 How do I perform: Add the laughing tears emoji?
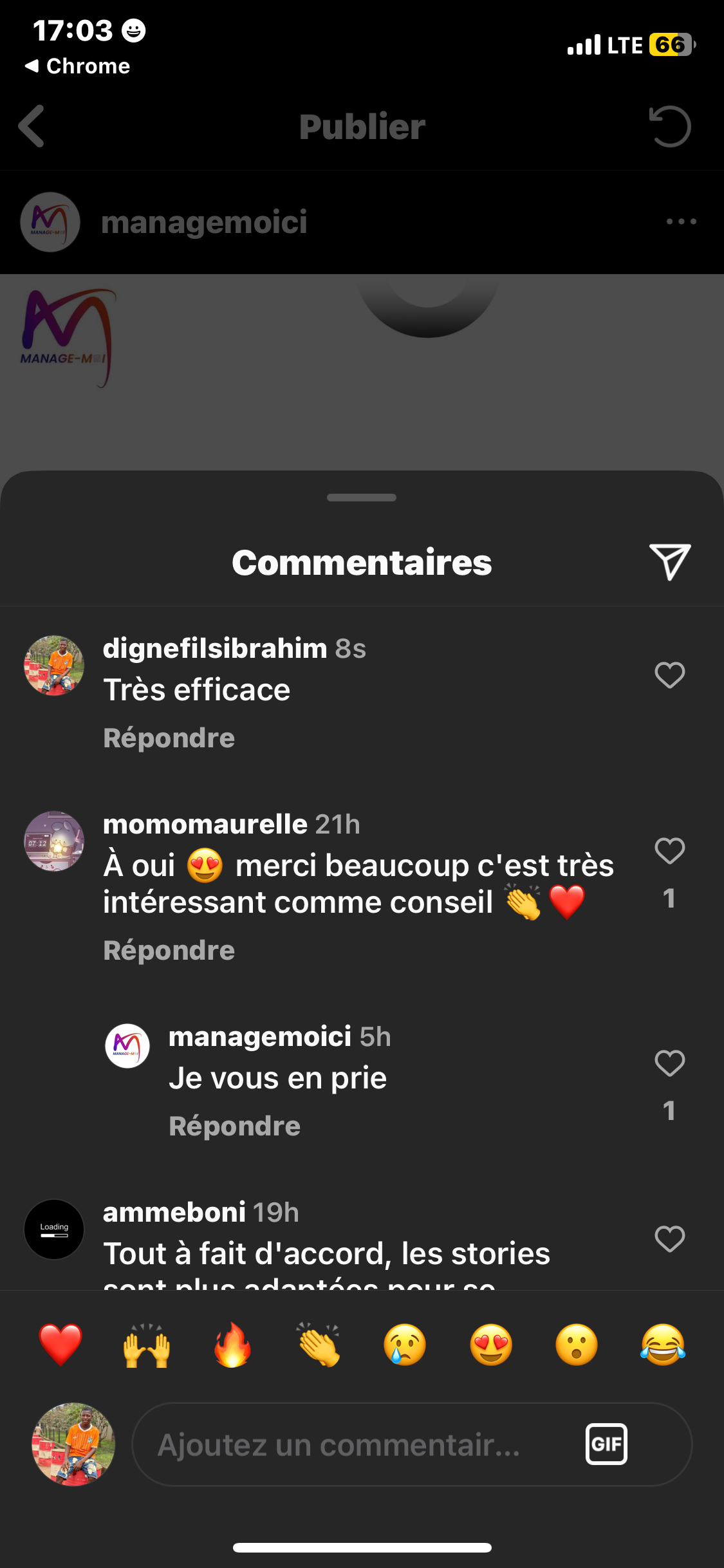tap(663, 1345)
